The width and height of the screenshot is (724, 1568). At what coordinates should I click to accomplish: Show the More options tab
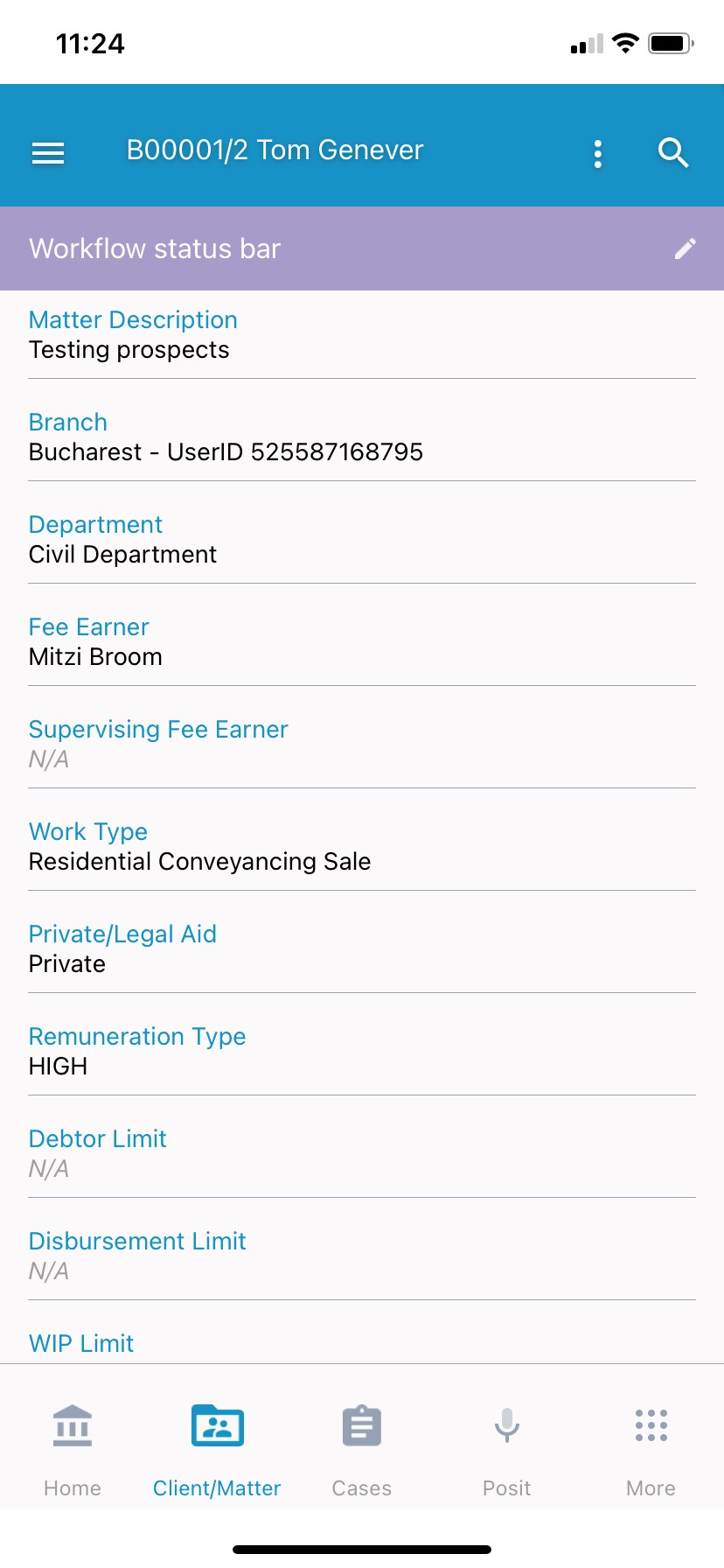[x=651, y=1451]
